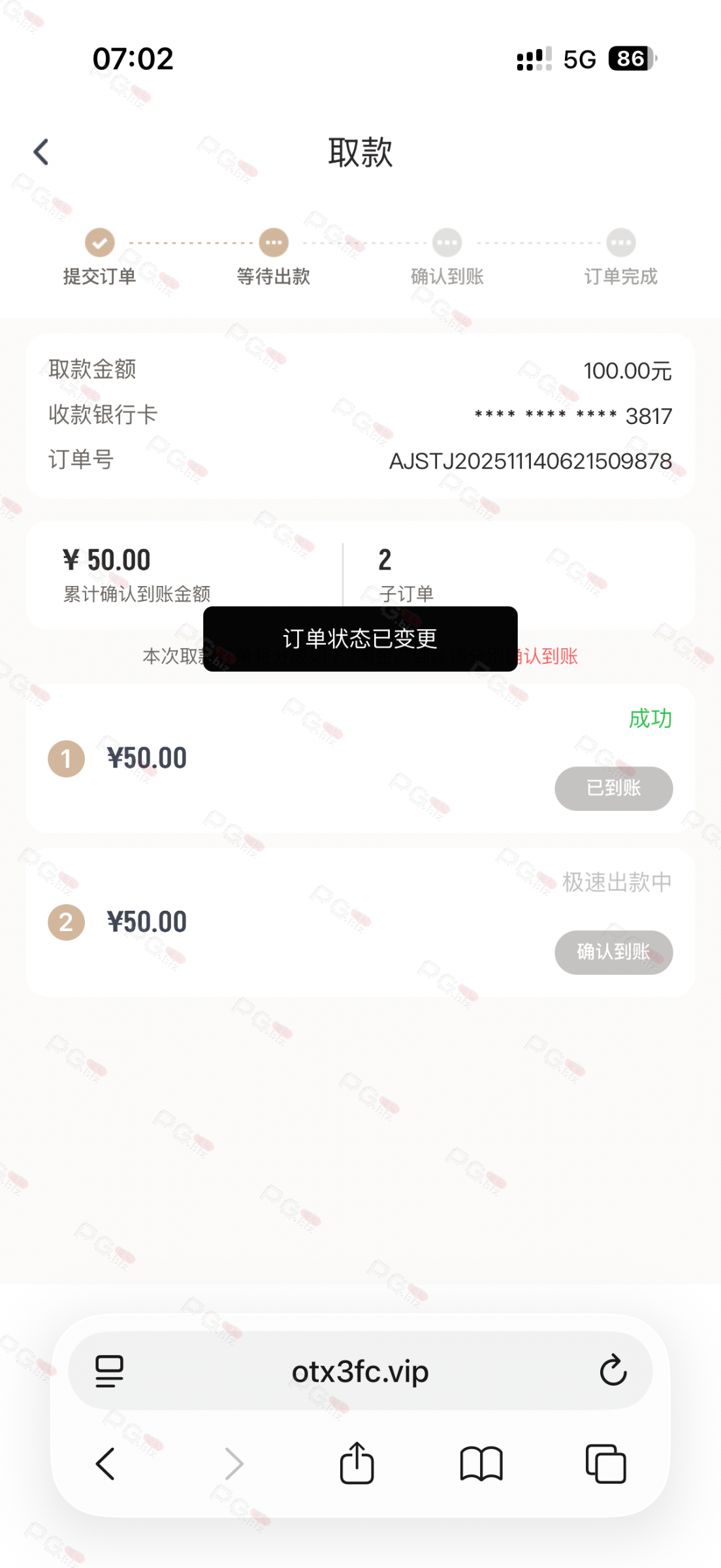The height and width of the screenshot is (1568, 721).
Task: Go back from the 取款 page
Action: (41, 152)
